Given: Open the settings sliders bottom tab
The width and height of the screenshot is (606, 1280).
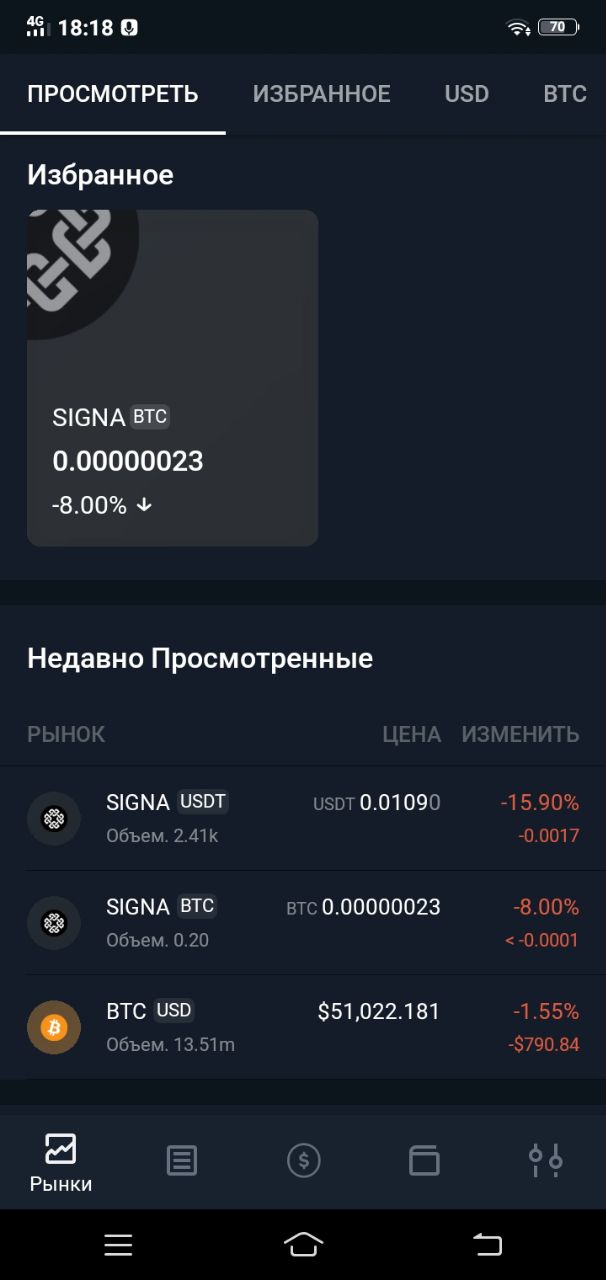Looking at the screenshot, I should [546, 1161].
